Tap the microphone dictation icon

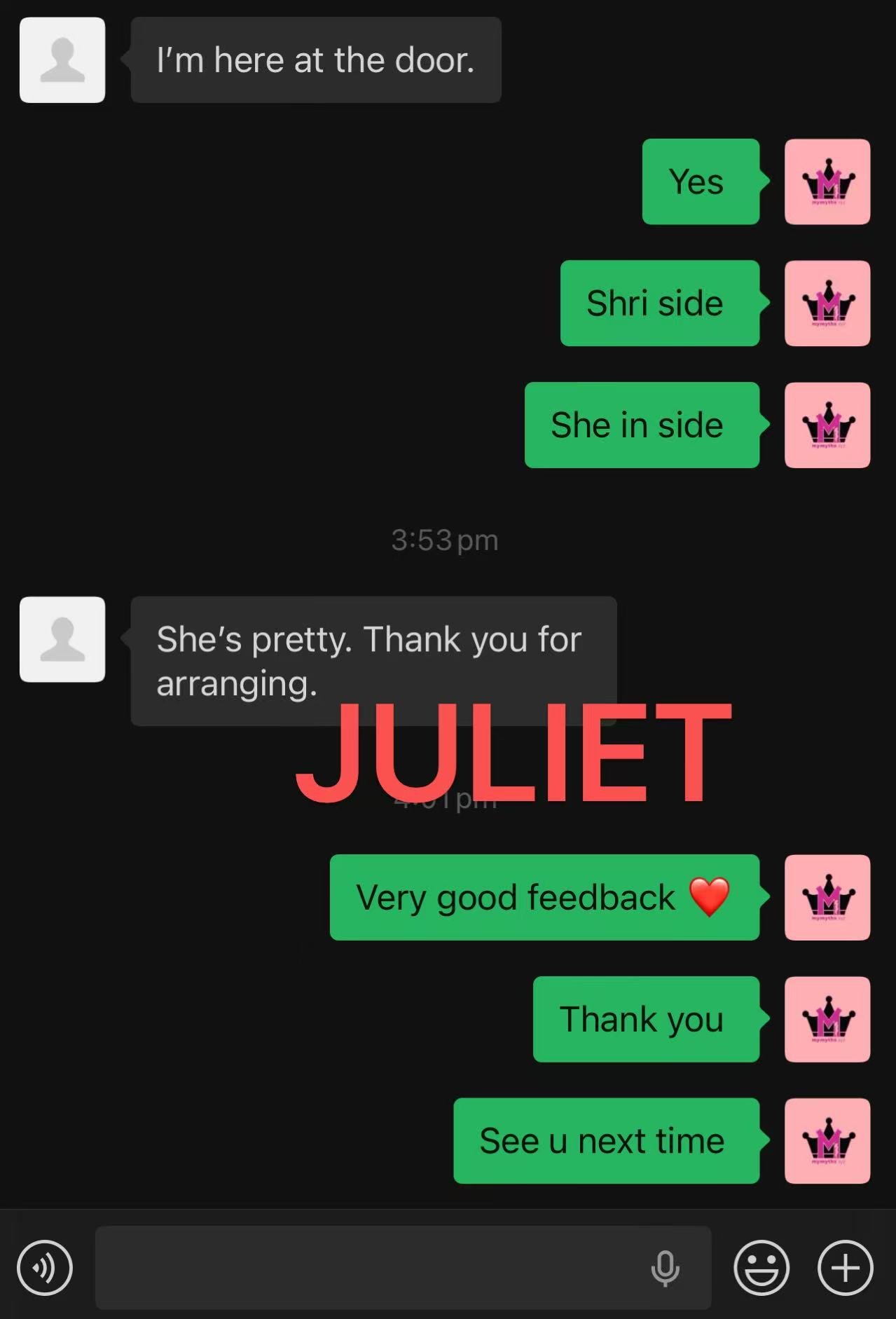click(665, 1268)
